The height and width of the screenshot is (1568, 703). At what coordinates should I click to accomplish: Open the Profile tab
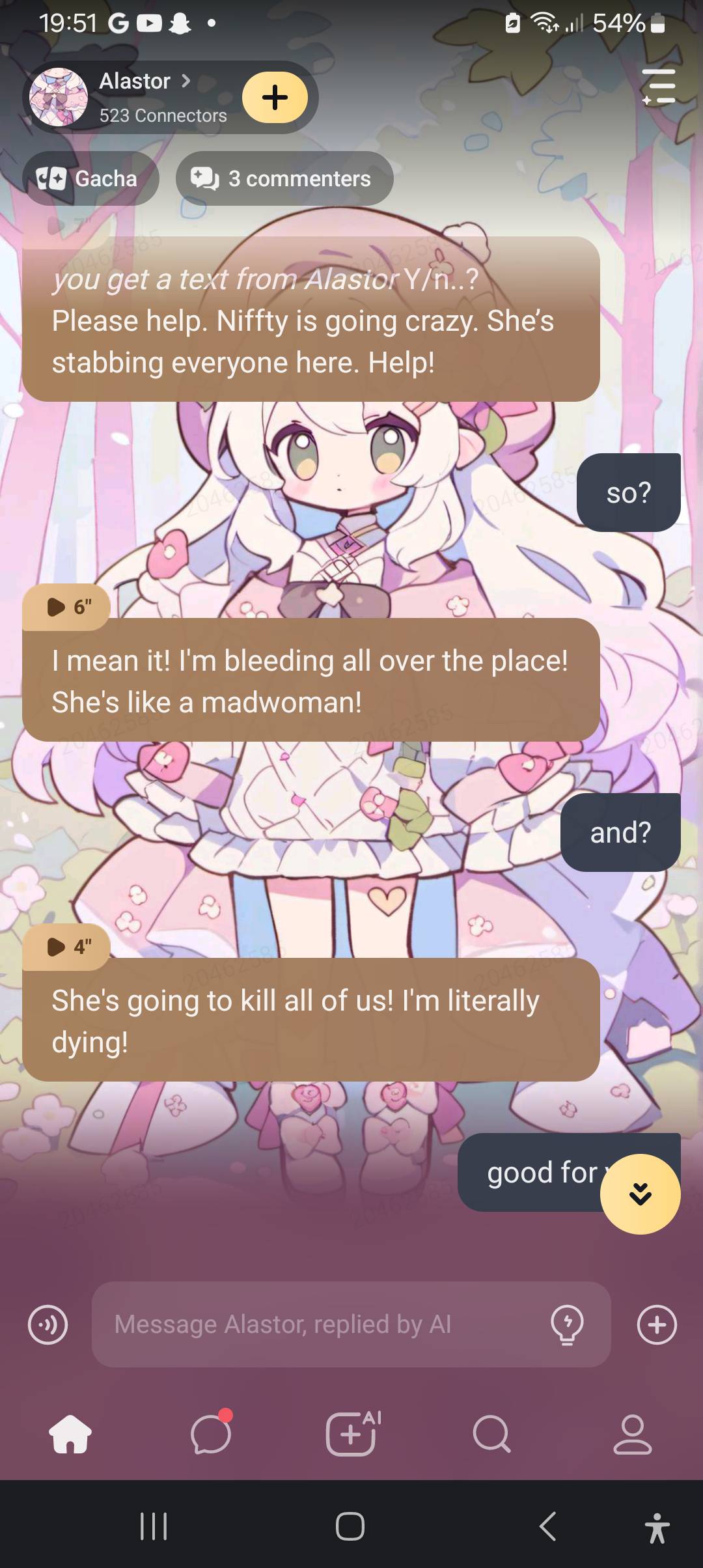(632, 1434)
